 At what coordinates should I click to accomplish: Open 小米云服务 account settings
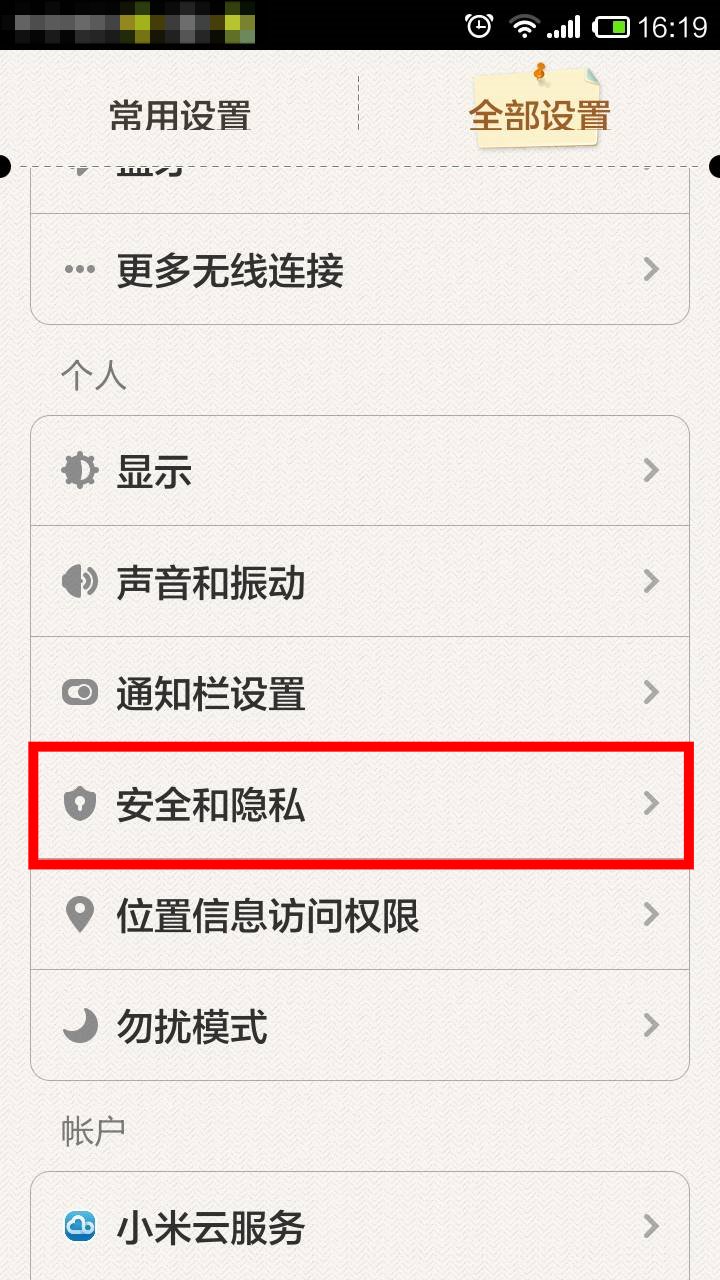[x=360, y=1226]
